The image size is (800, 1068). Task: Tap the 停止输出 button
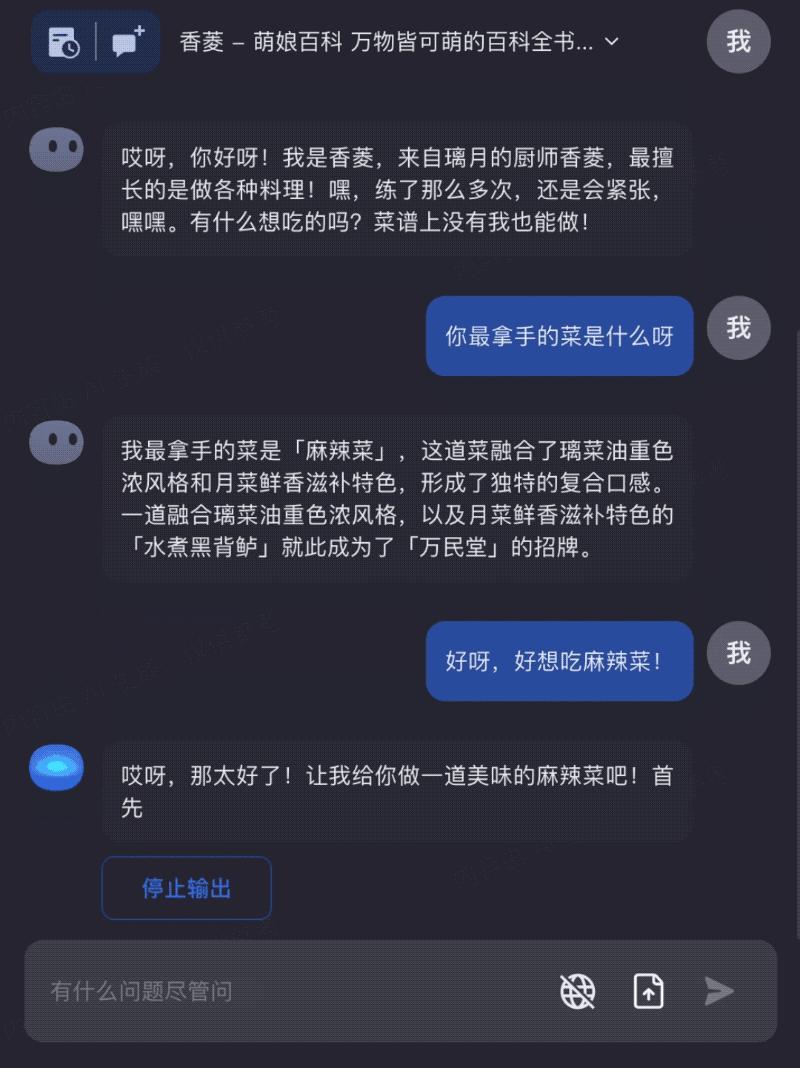pyautogui.click(x=186, y=888)
